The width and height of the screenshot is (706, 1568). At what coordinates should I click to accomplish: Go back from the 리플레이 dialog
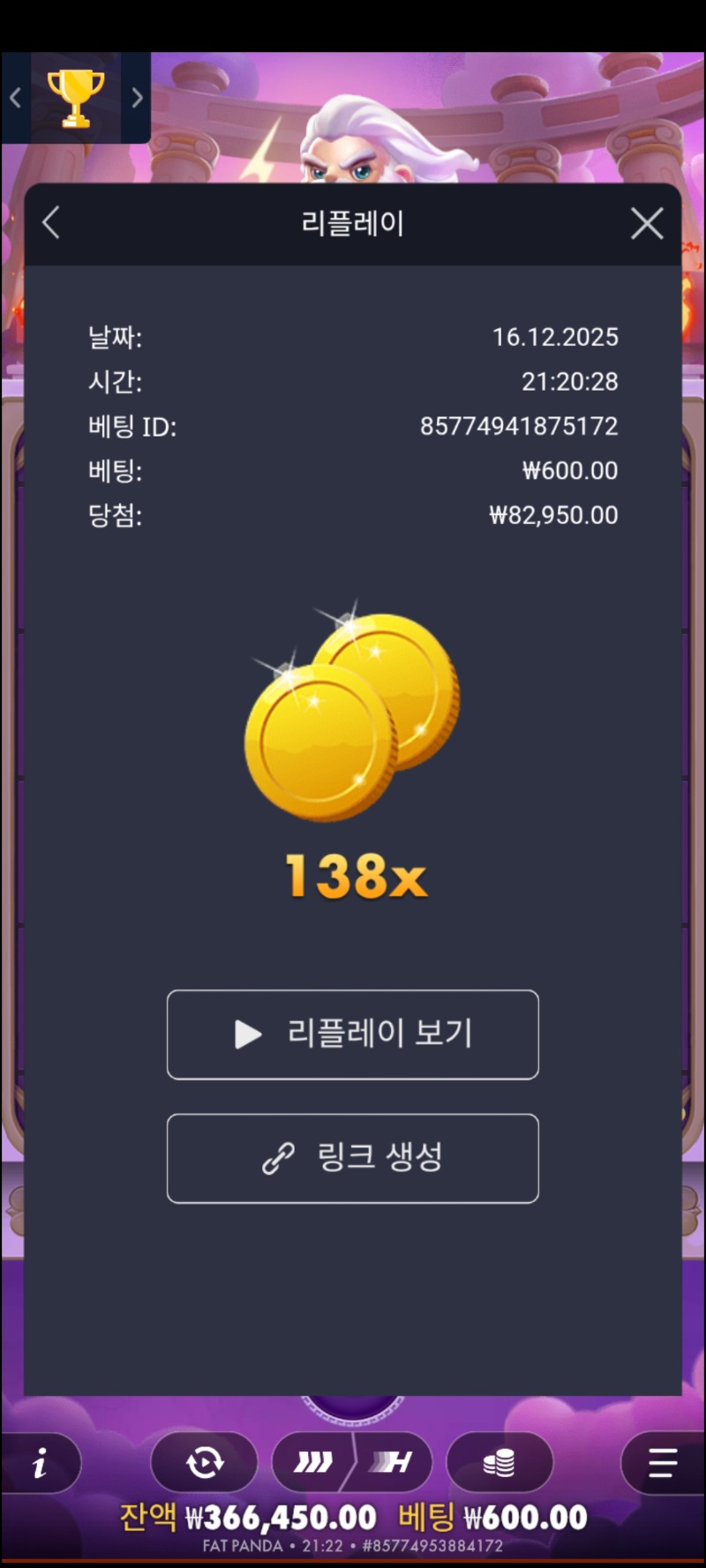(x=51, y=223)
